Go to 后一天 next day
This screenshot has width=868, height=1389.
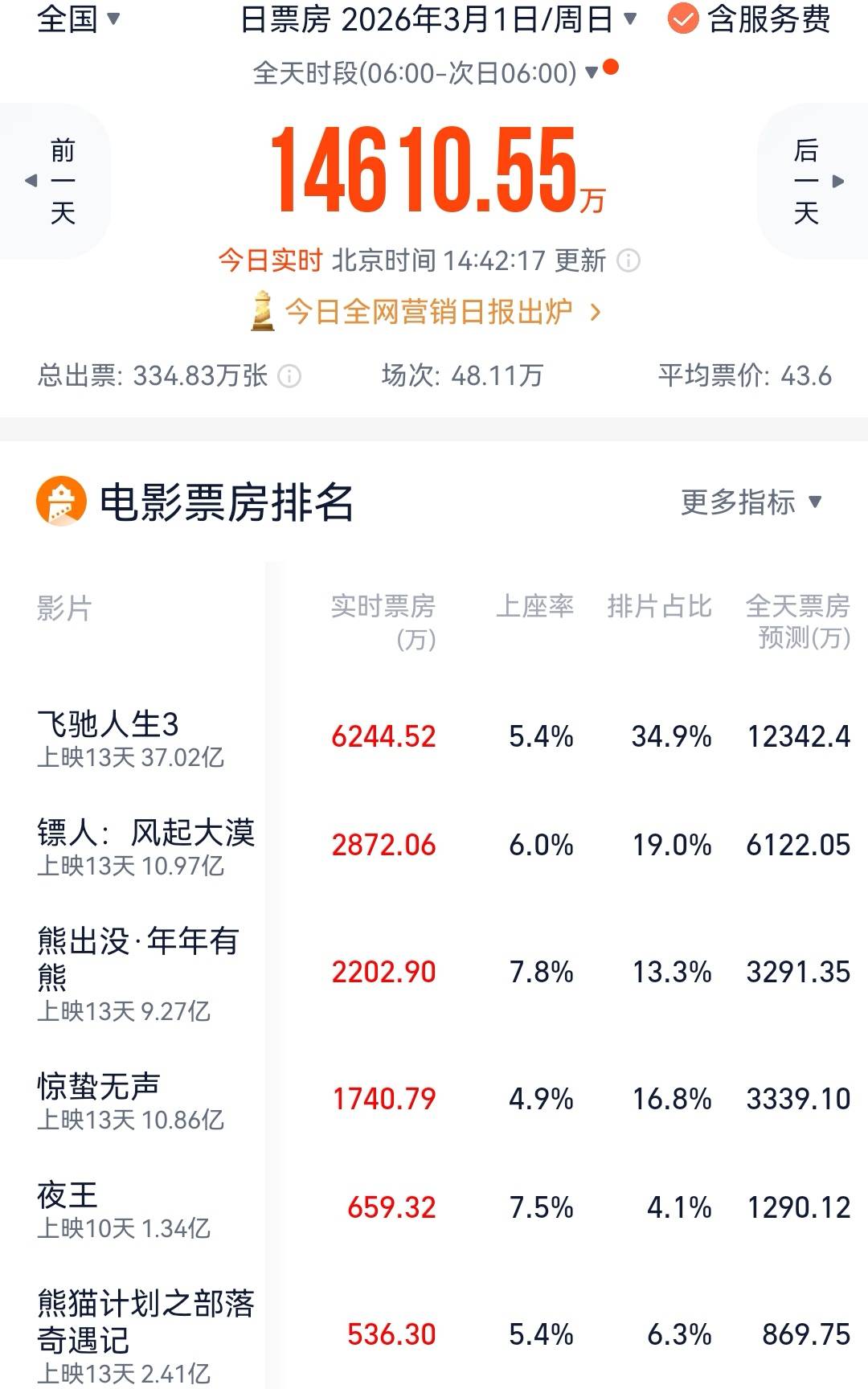pyautogui.click(x=813, y=181)
